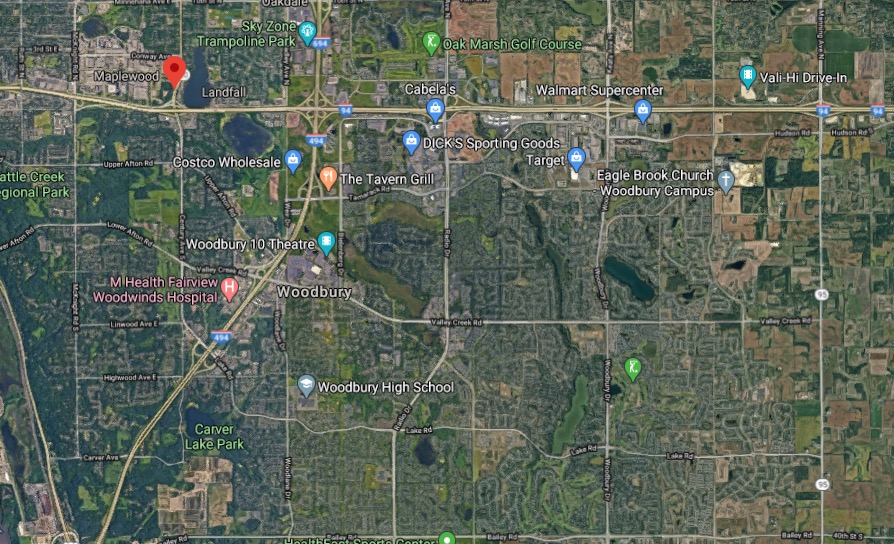
Task: Open the Vali-Hi Drive-In marker
Action: 746,75
